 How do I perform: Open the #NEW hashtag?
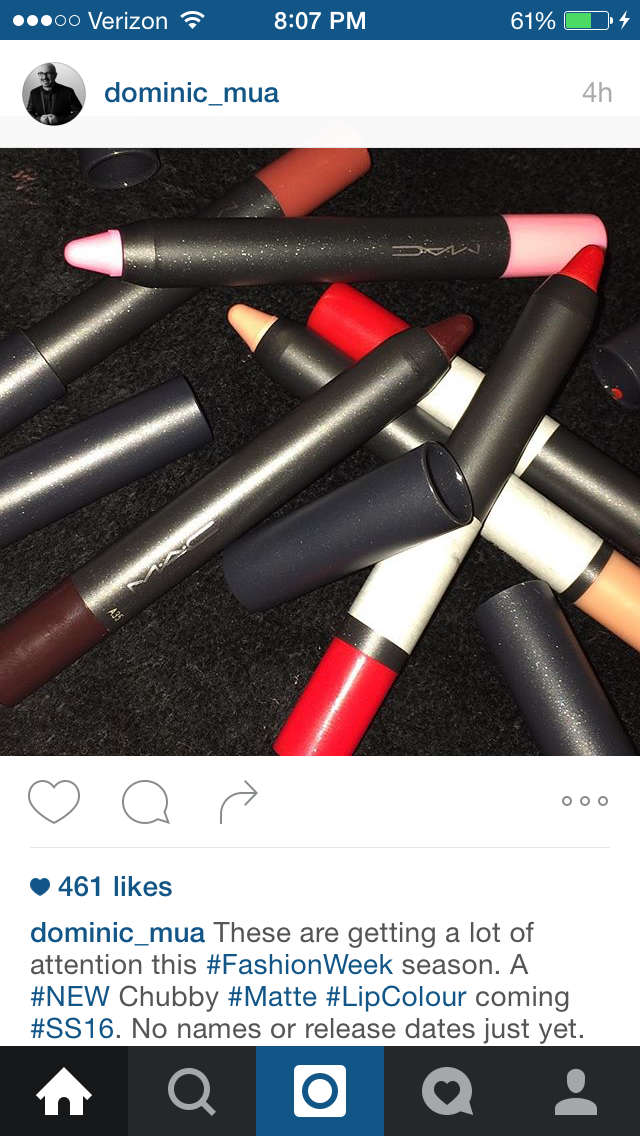tap(70, 997)
